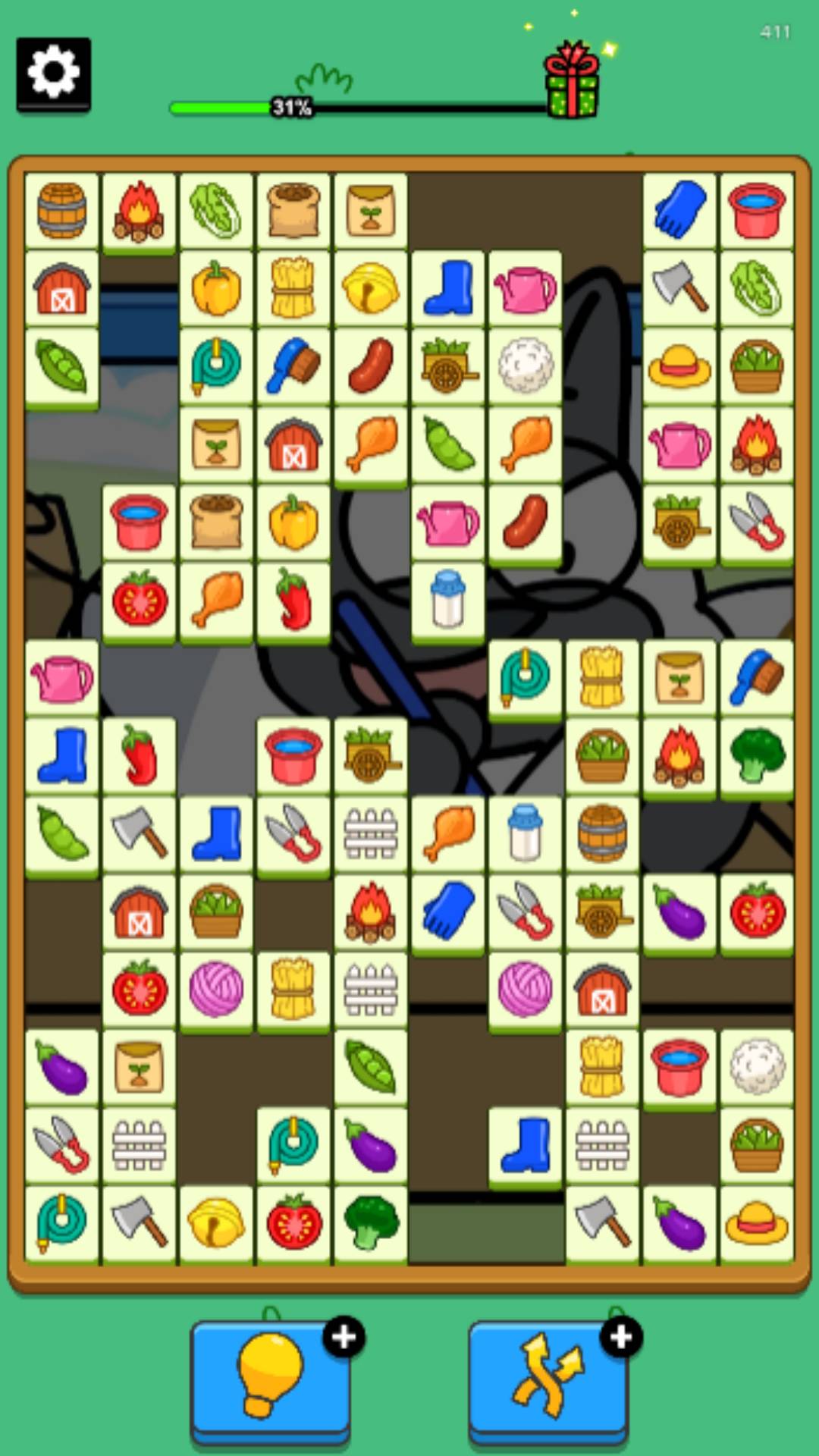Choose the broccoli tile next to the campfire
819x1456 pixels.
click(x=757, y=755)
